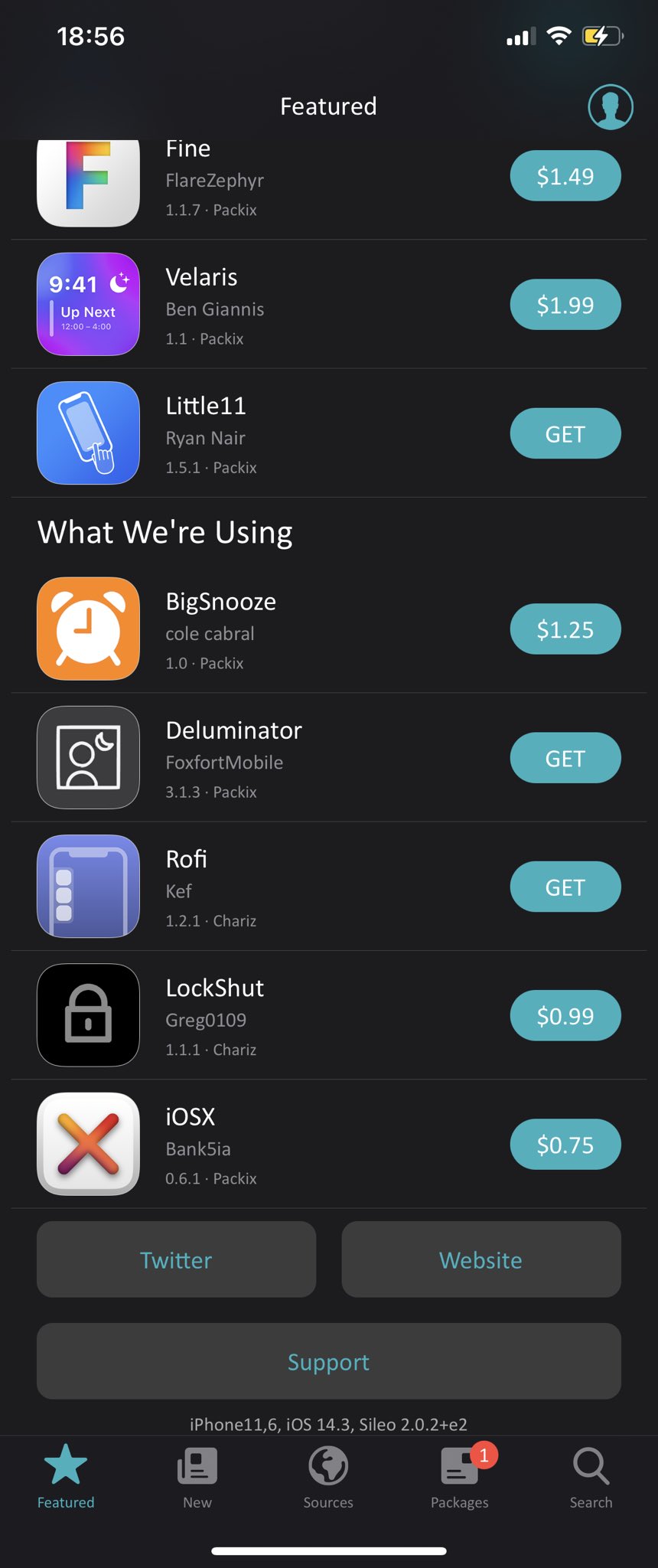Image resolution: width=658 pixels, height=1568 pixels.
Task: Get the Rofi package
Action: (x=565, y=887)
